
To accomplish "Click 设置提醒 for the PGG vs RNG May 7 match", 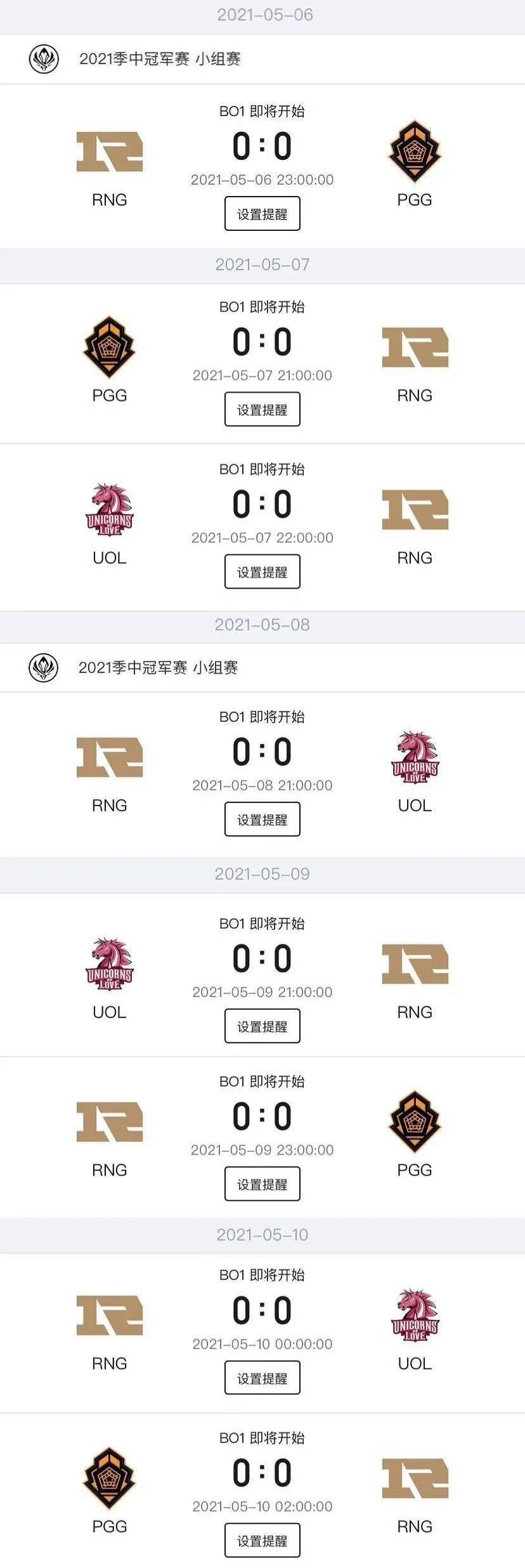I will [x=262, y=409].
